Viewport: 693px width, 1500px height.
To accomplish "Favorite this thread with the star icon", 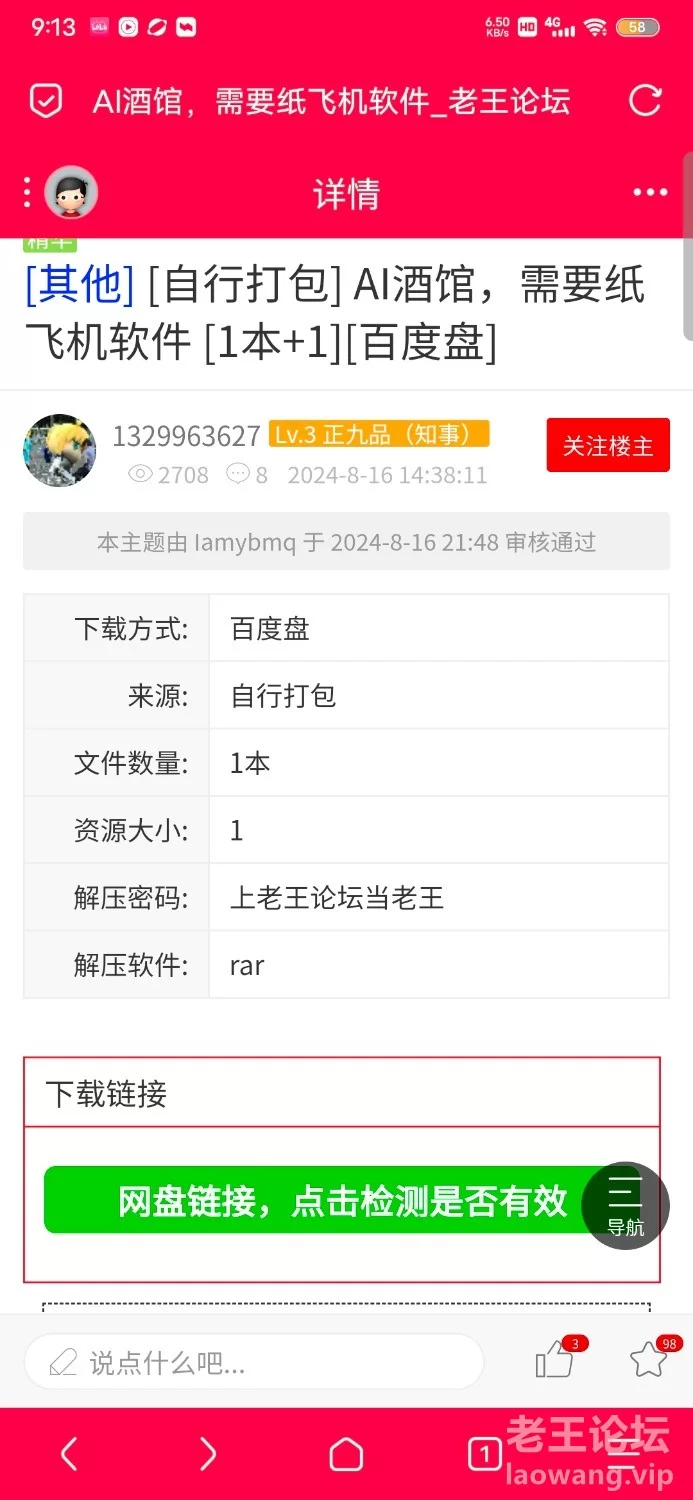I will click(x=649, y=1360).
